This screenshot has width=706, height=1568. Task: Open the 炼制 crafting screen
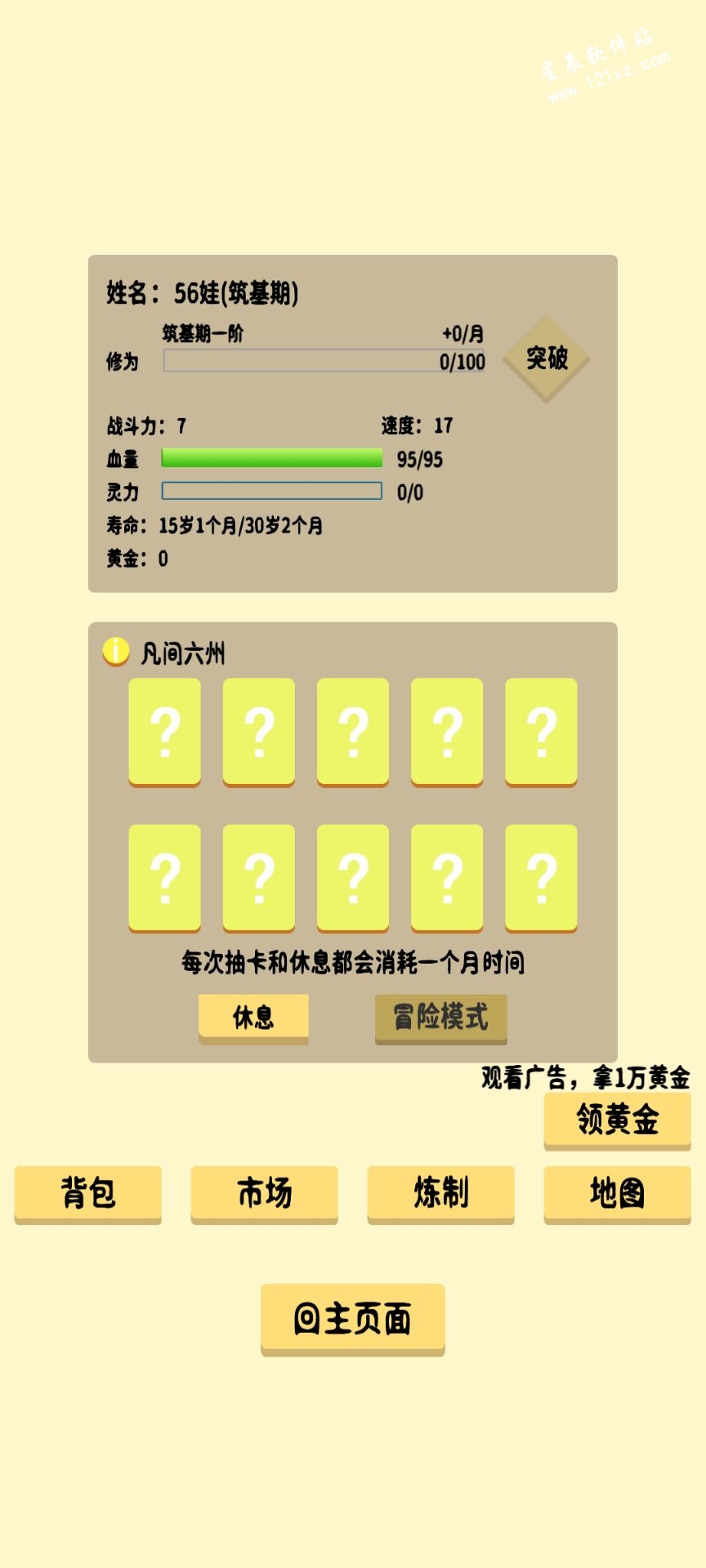(x=441, y=1193)
